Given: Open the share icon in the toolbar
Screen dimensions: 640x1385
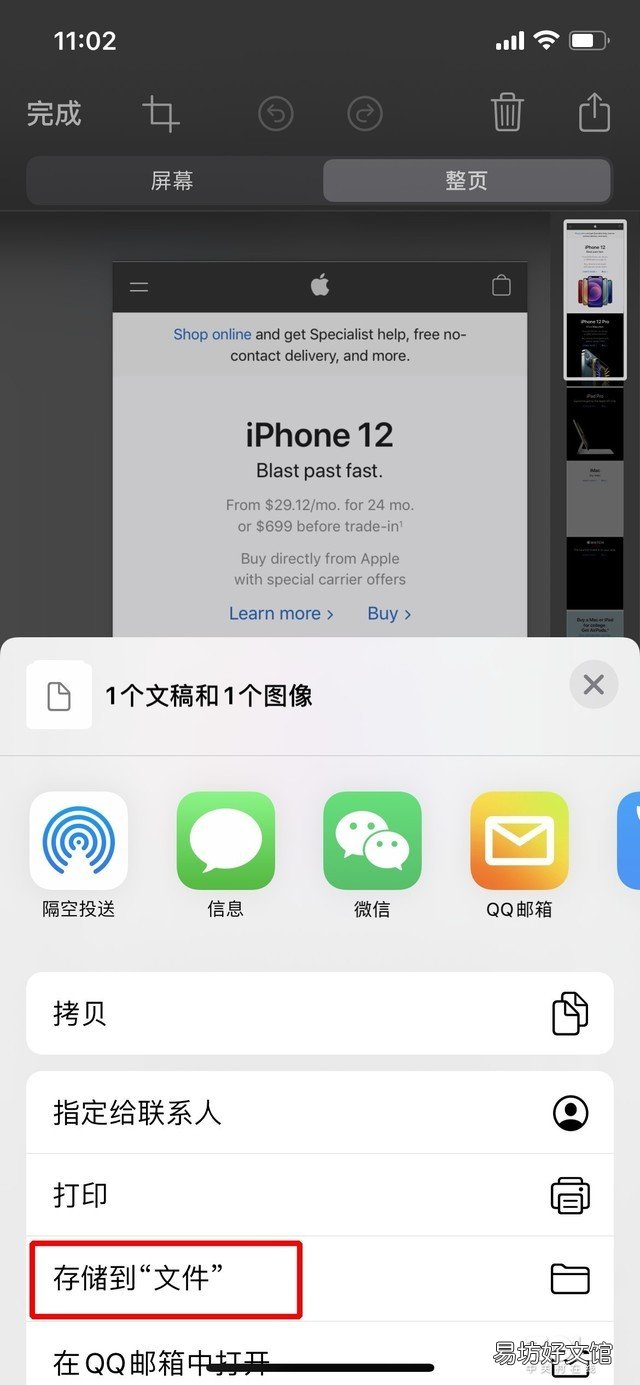Looking at the screenshot, I should (x=594, y=111).
